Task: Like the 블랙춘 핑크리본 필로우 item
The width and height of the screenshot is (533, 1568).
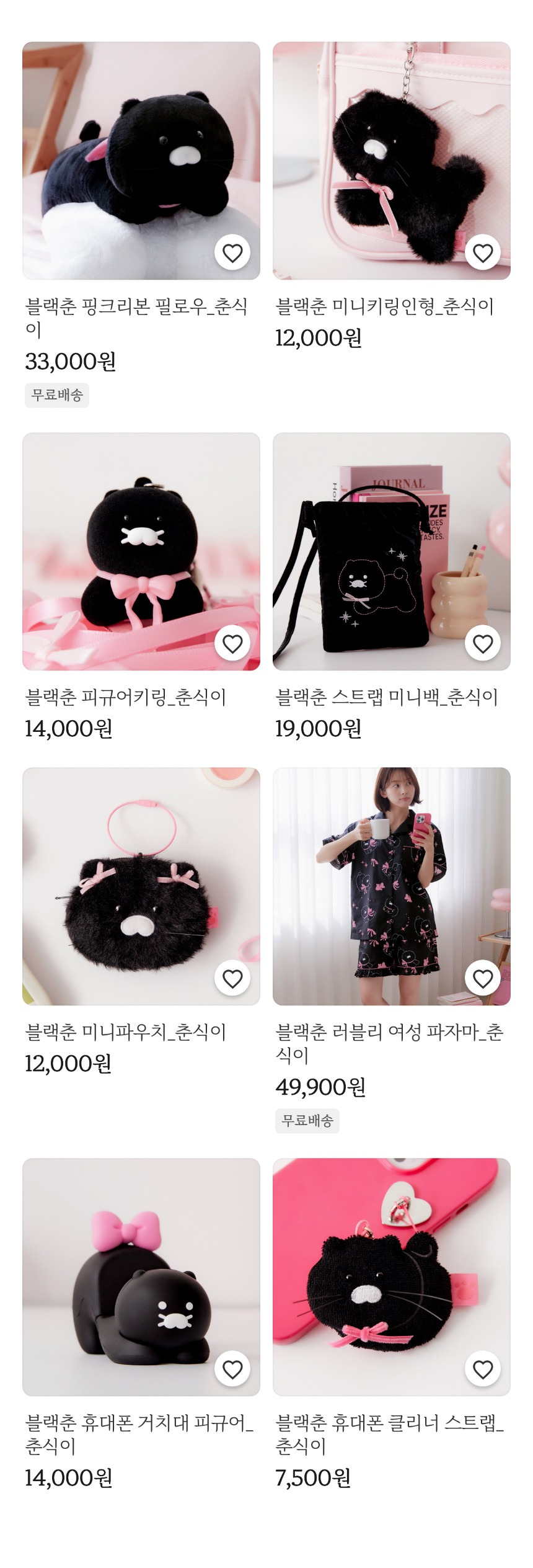Action: [x=232, y=253]
